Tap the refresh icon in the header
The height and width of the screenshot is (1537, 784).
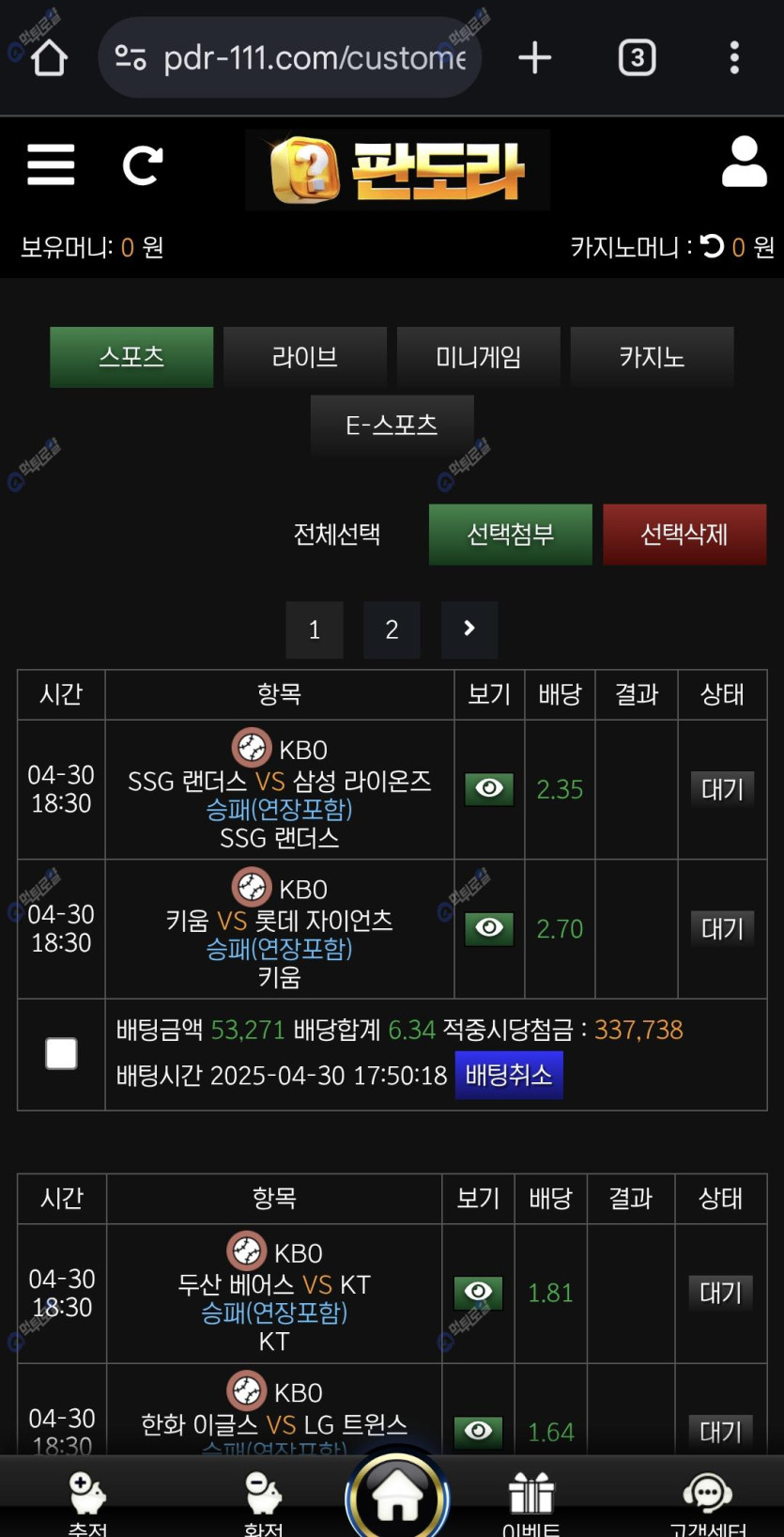click(143, 165)
